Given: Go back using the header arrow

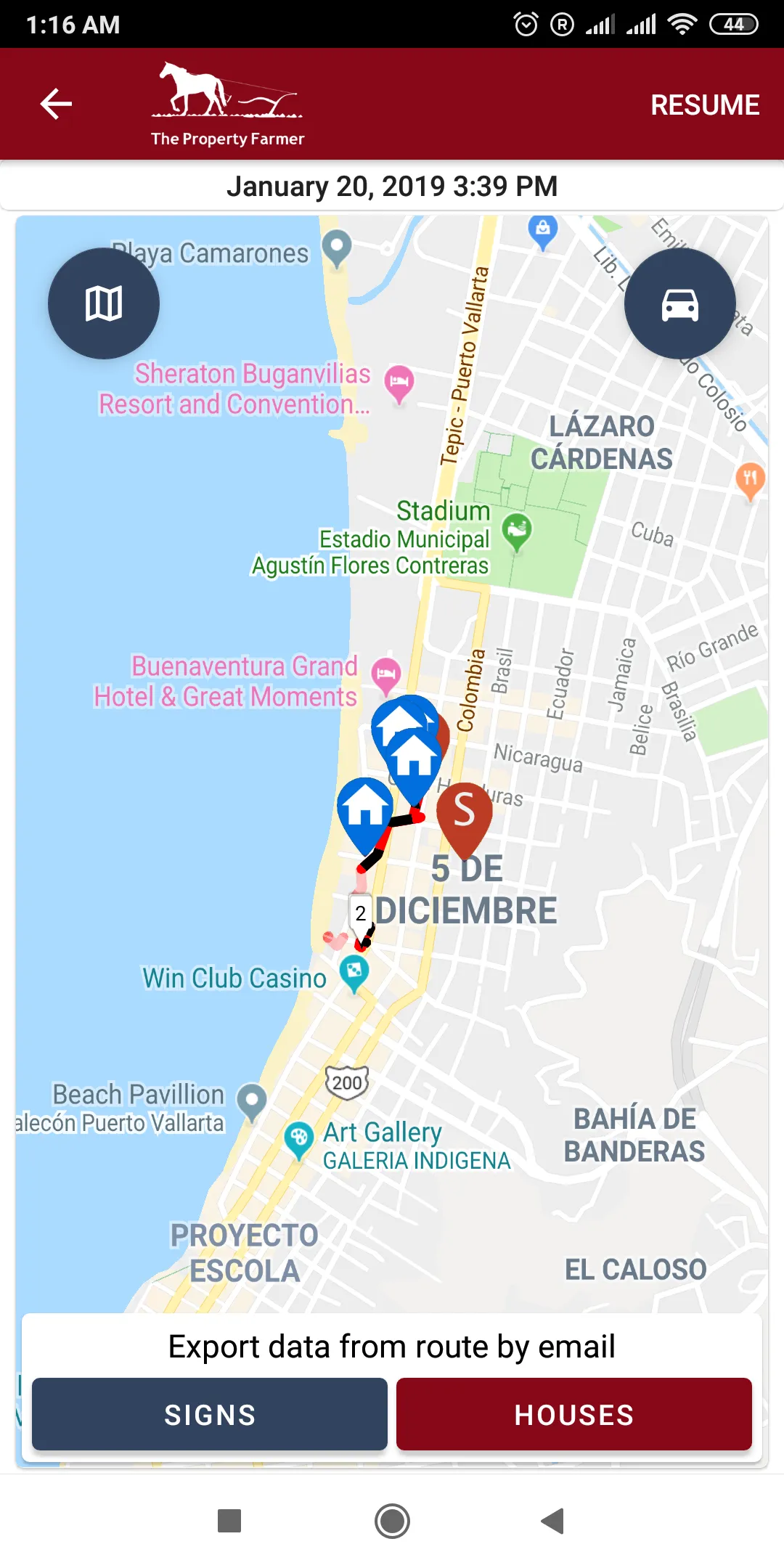Looking at the screenshot, I should [x=56, y=104].
